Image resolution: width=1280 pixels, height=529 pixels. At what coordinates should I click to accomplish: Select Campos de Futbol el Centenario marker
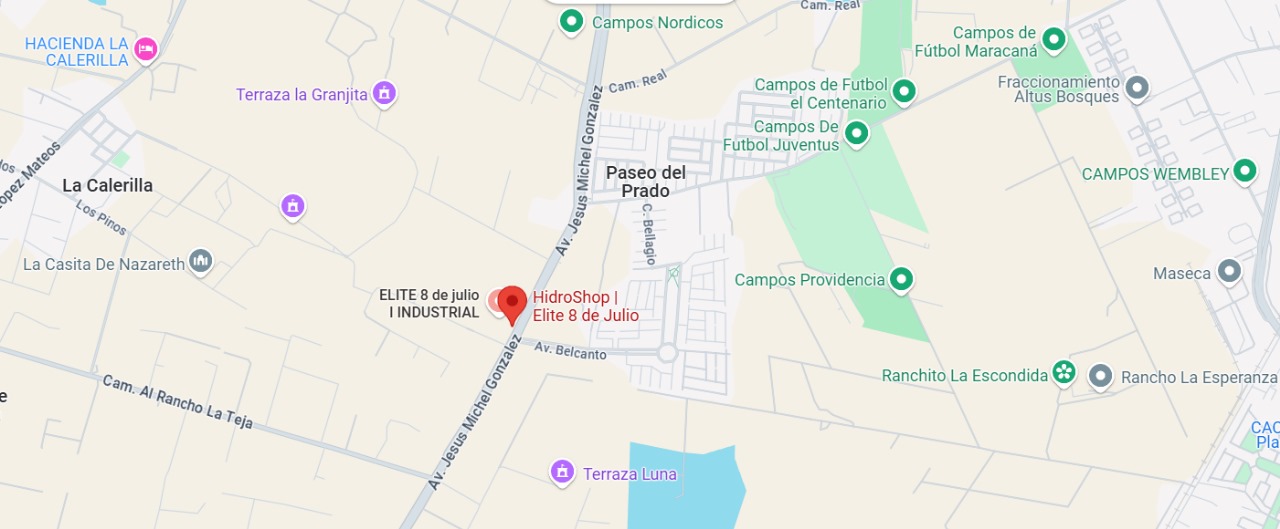[903, 92]
